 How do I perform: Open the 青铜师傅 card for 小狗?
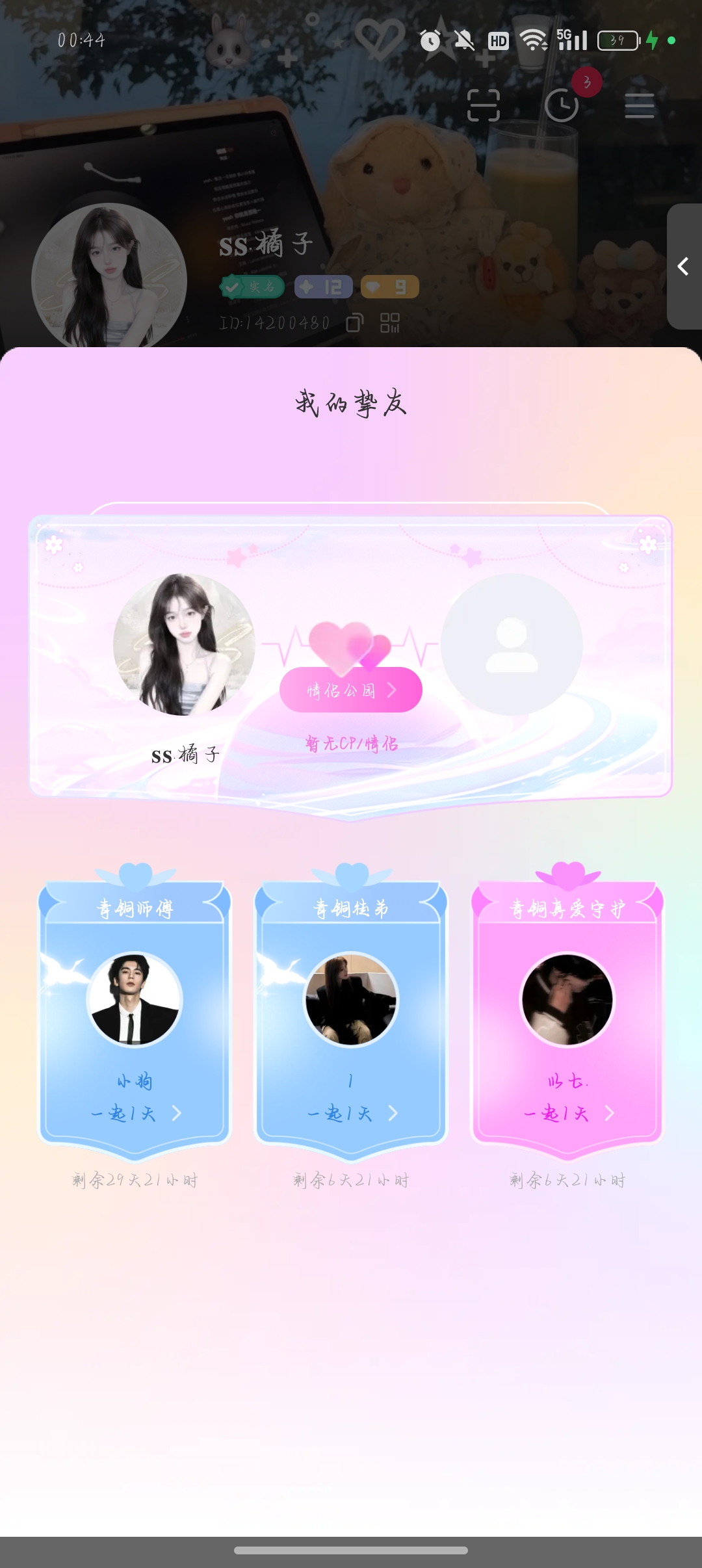pos(135,1014)
